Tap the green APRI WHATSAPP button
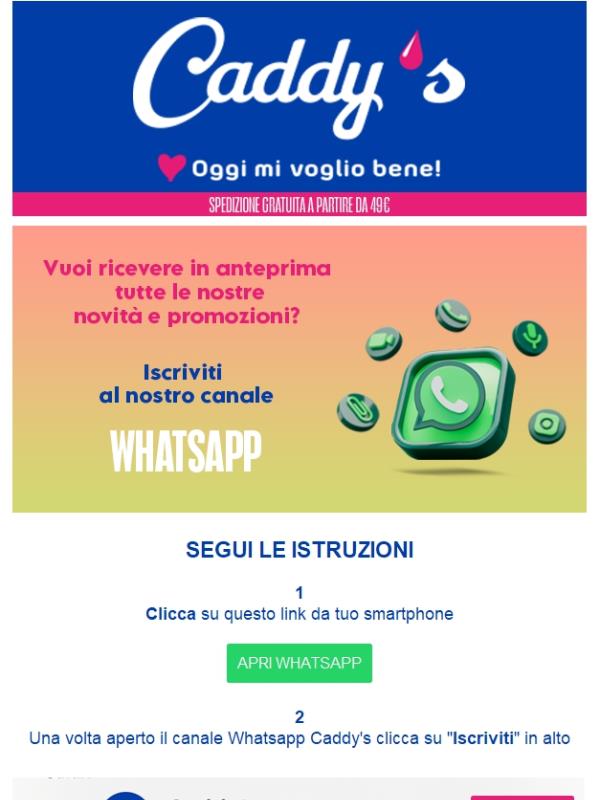Image resolution: width=600 pixels, height=800 pixels. coord(299,663)
